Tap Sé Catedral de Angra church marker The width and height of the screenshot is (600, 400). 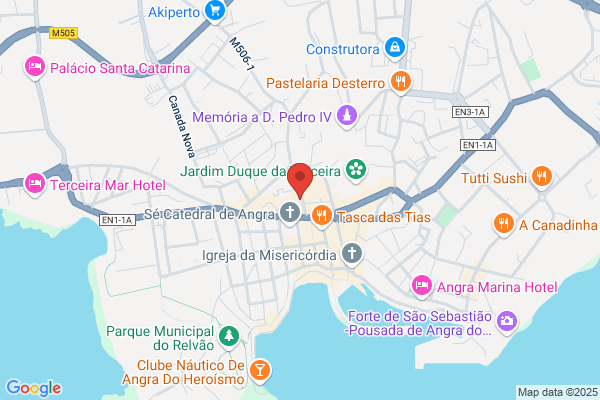[x=290, y=213]
